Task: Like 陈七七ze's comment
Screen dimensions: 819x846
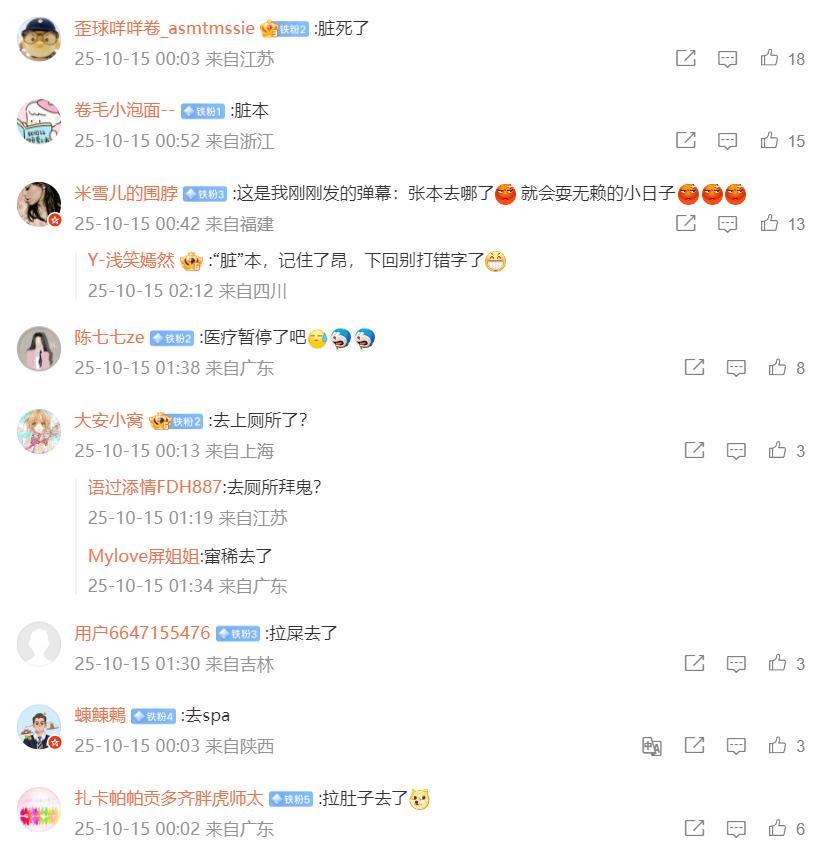Action: coord(777,368)
